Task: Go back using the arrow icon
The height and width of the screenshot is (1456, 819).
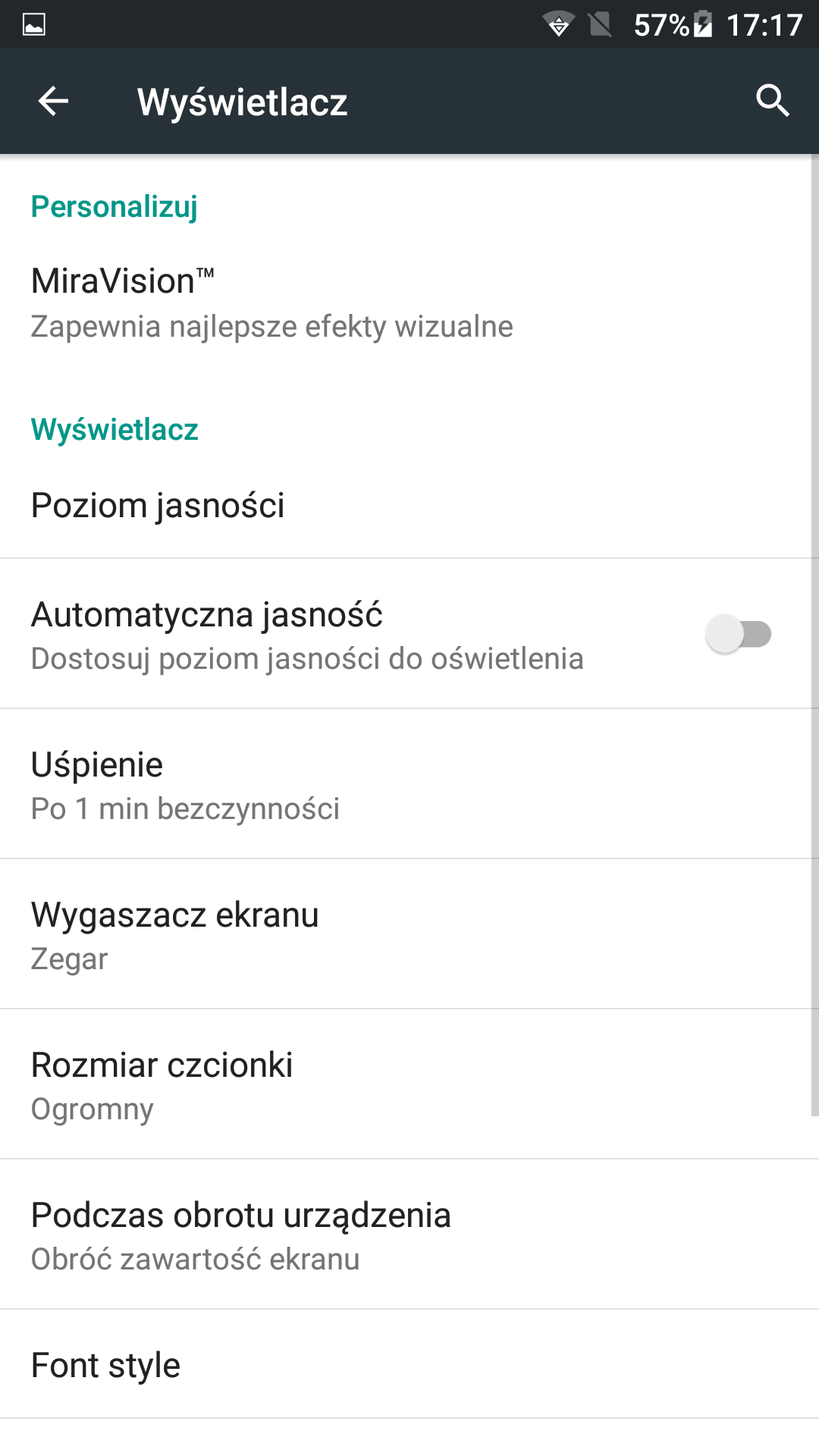Action: point(53,101)
